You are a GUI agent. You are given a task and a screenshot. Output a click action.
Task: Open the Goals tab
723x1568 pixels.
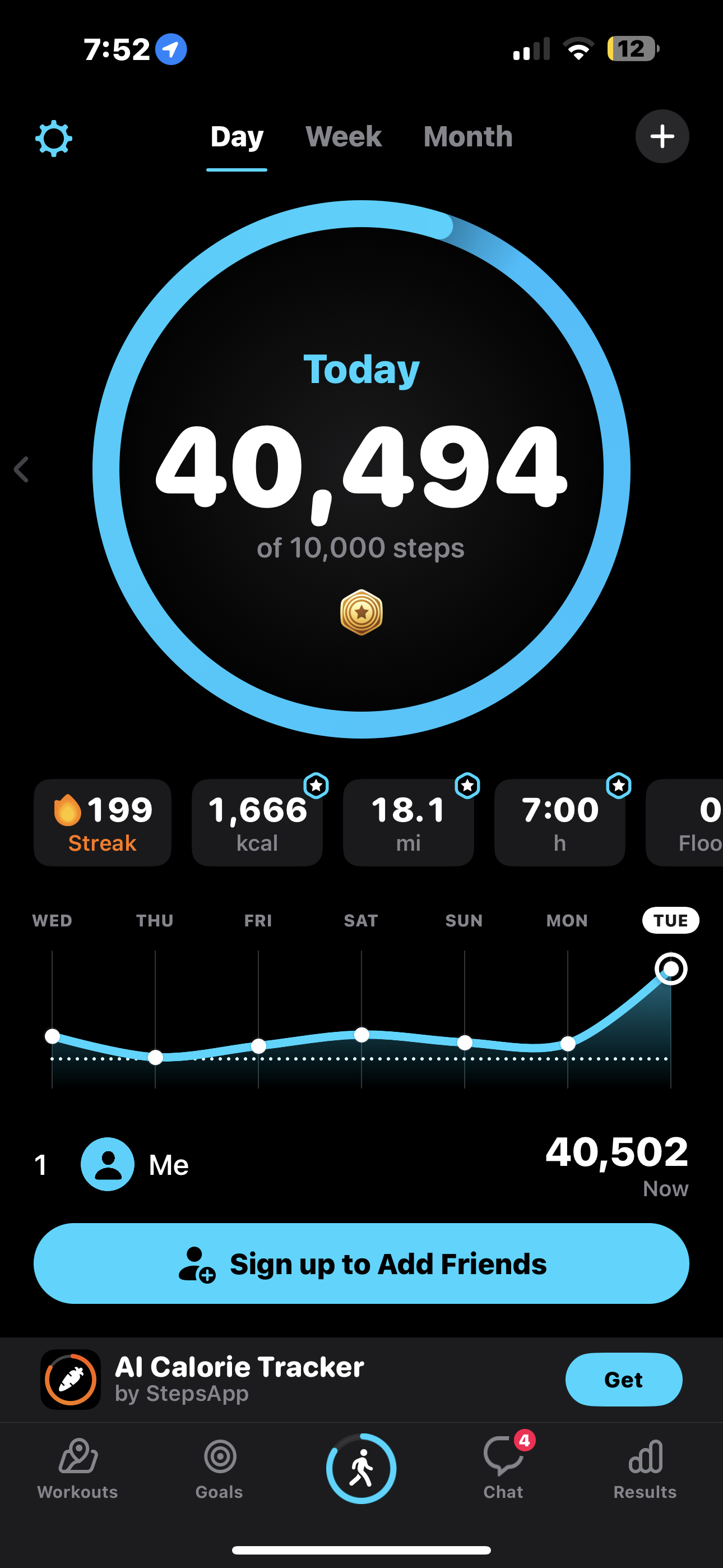tap(219, 1468)
